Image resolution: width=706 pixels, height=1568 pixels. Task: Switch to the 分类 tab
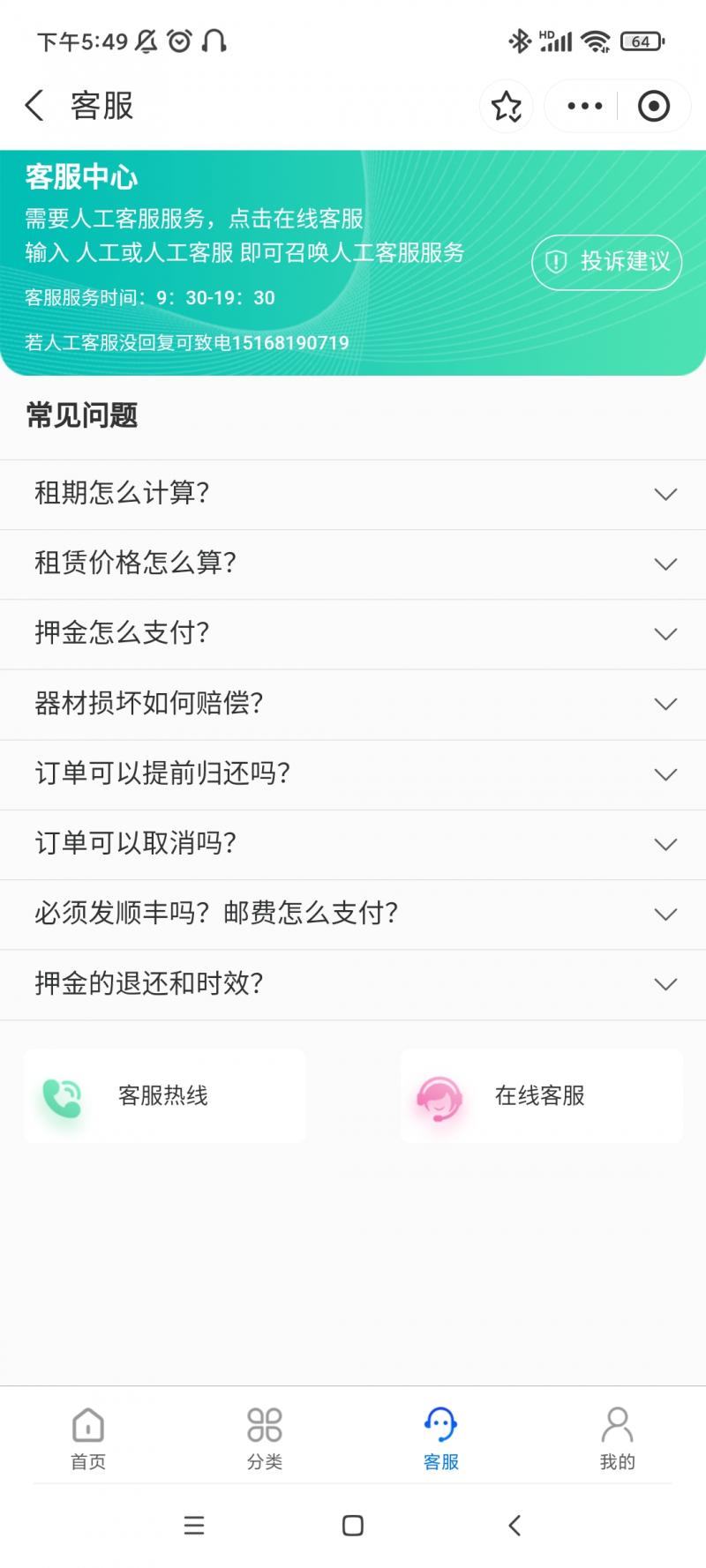tap(265, 1438)
